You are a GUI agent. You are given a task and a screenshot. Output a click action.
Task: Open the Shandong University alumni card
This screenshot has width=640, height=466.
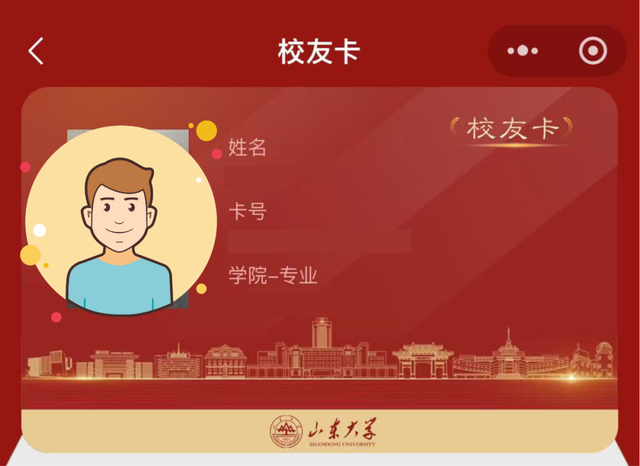(x=320, y=270)
